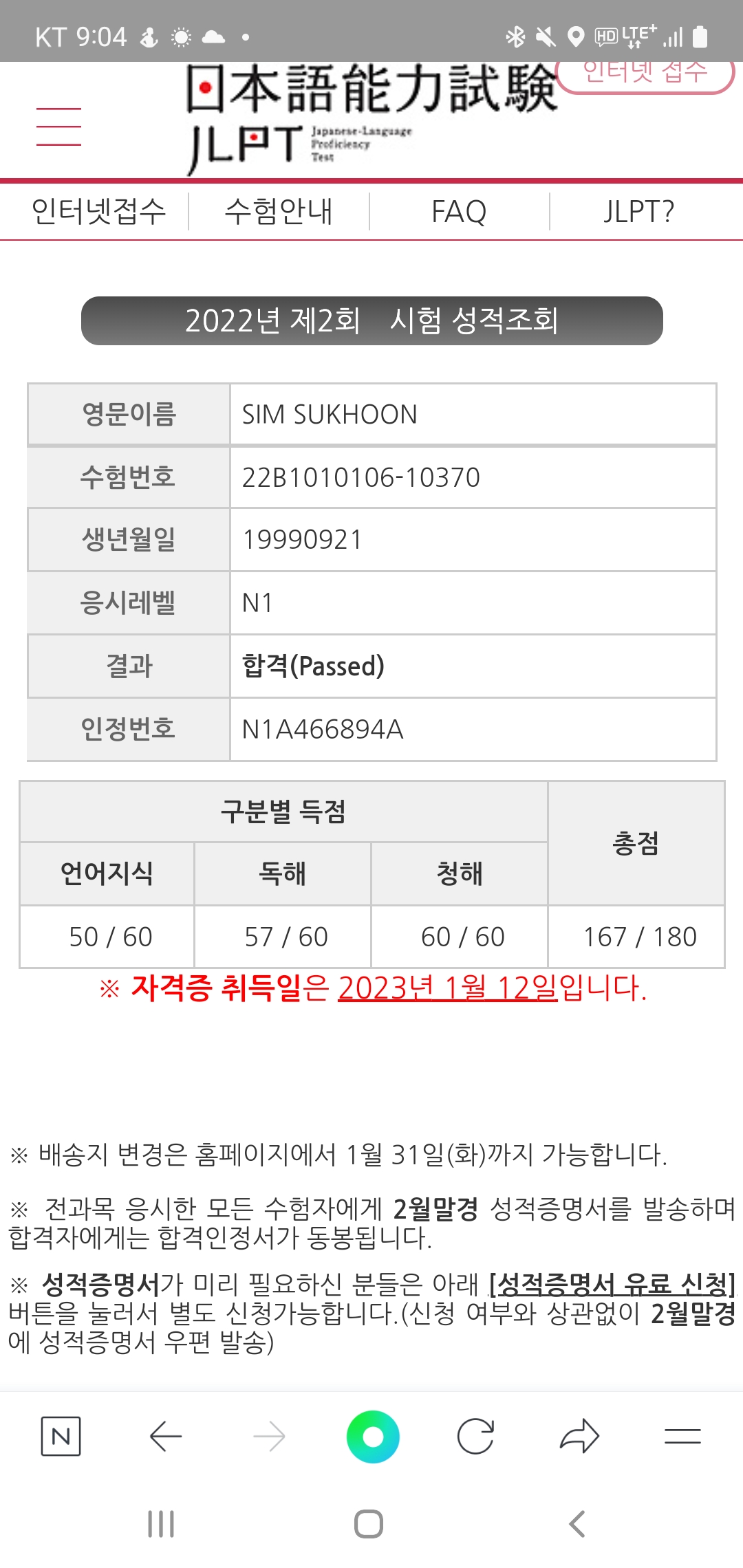Go back with the browser back arrow

click(165, 1436)
